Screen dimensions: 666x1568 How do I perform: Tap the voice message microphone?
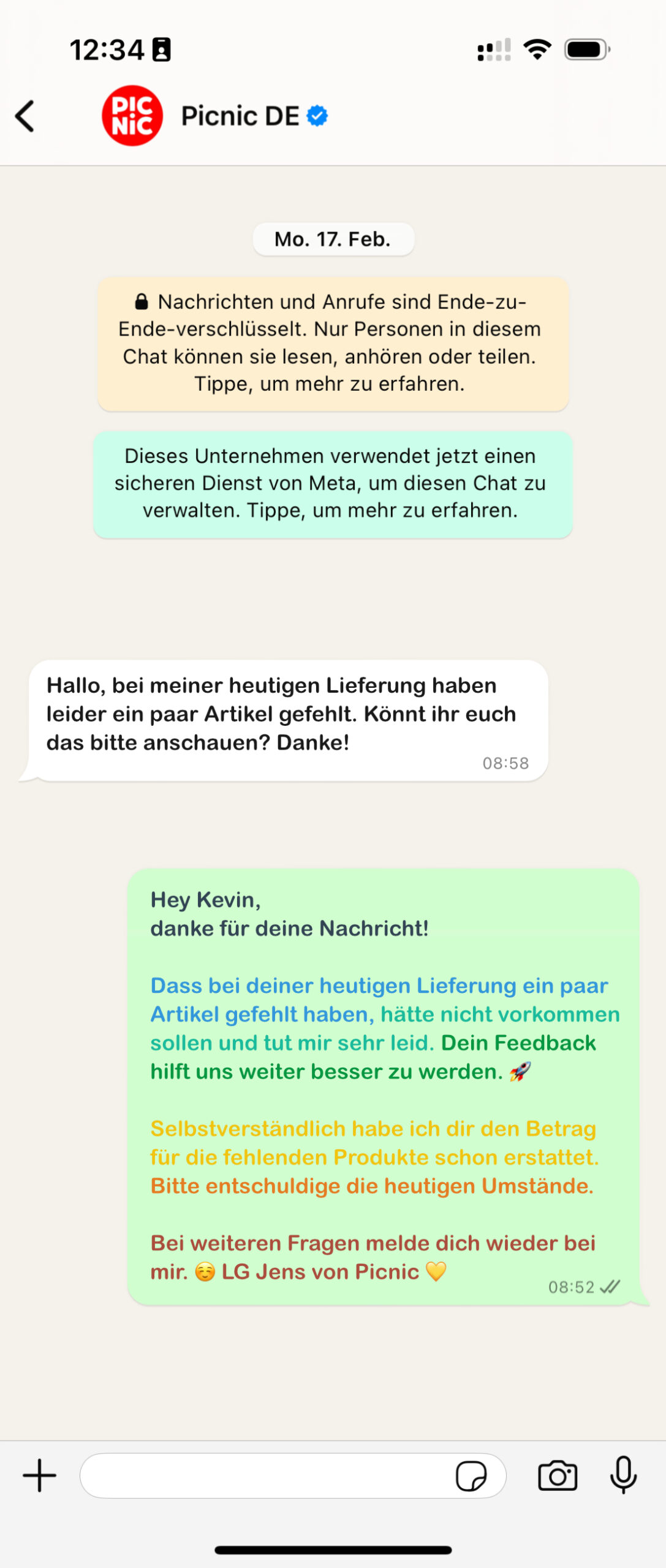click(x=623, y=1475)
